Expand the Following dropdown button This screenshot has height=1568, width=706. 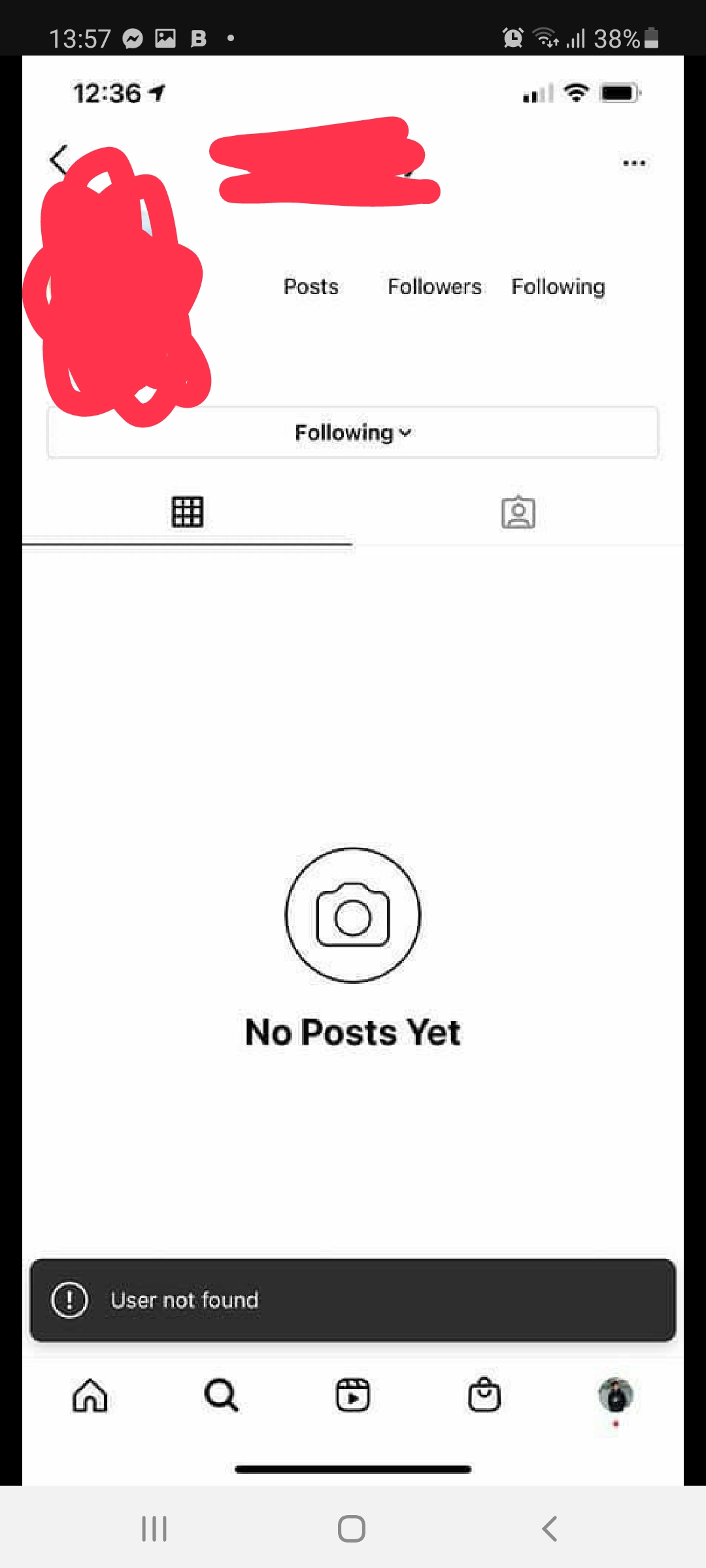[353, 433]
